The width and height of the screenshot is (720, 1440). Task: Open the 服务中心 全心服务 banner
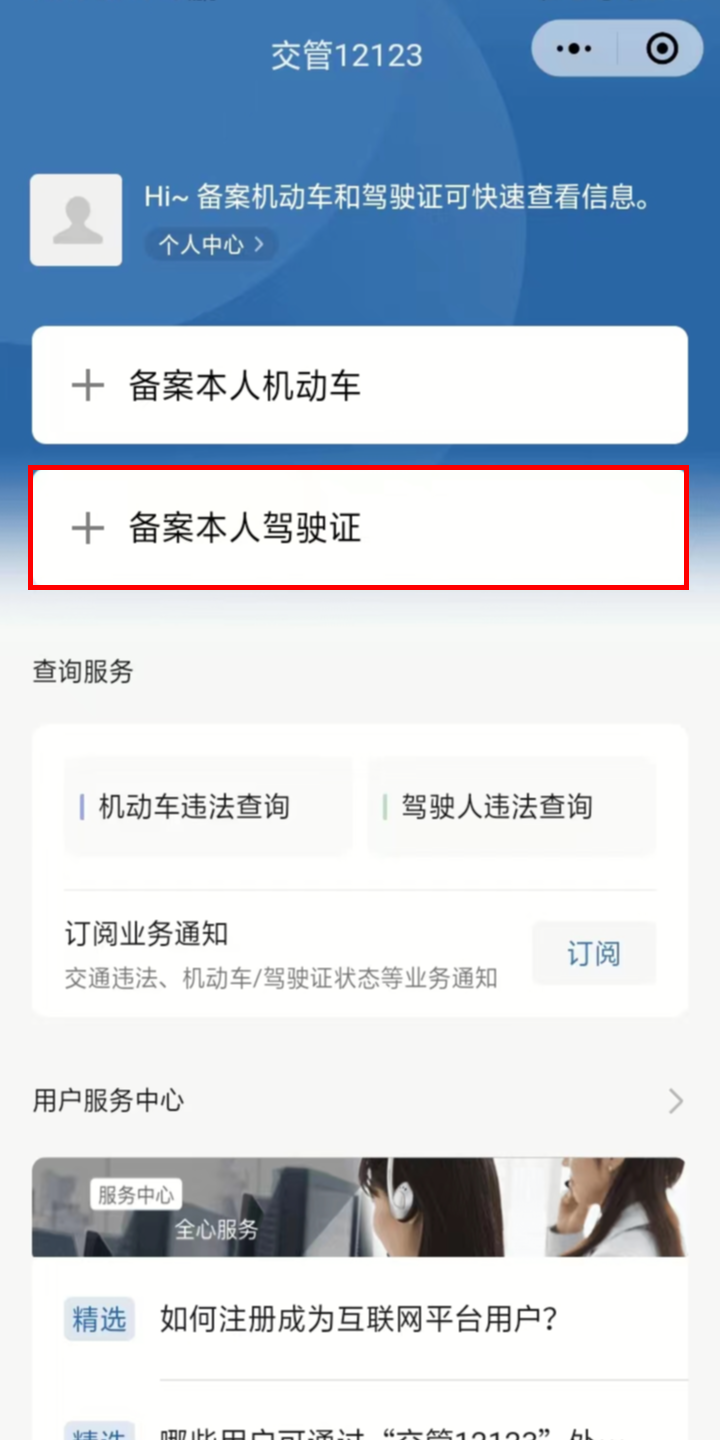(360, 1207)
